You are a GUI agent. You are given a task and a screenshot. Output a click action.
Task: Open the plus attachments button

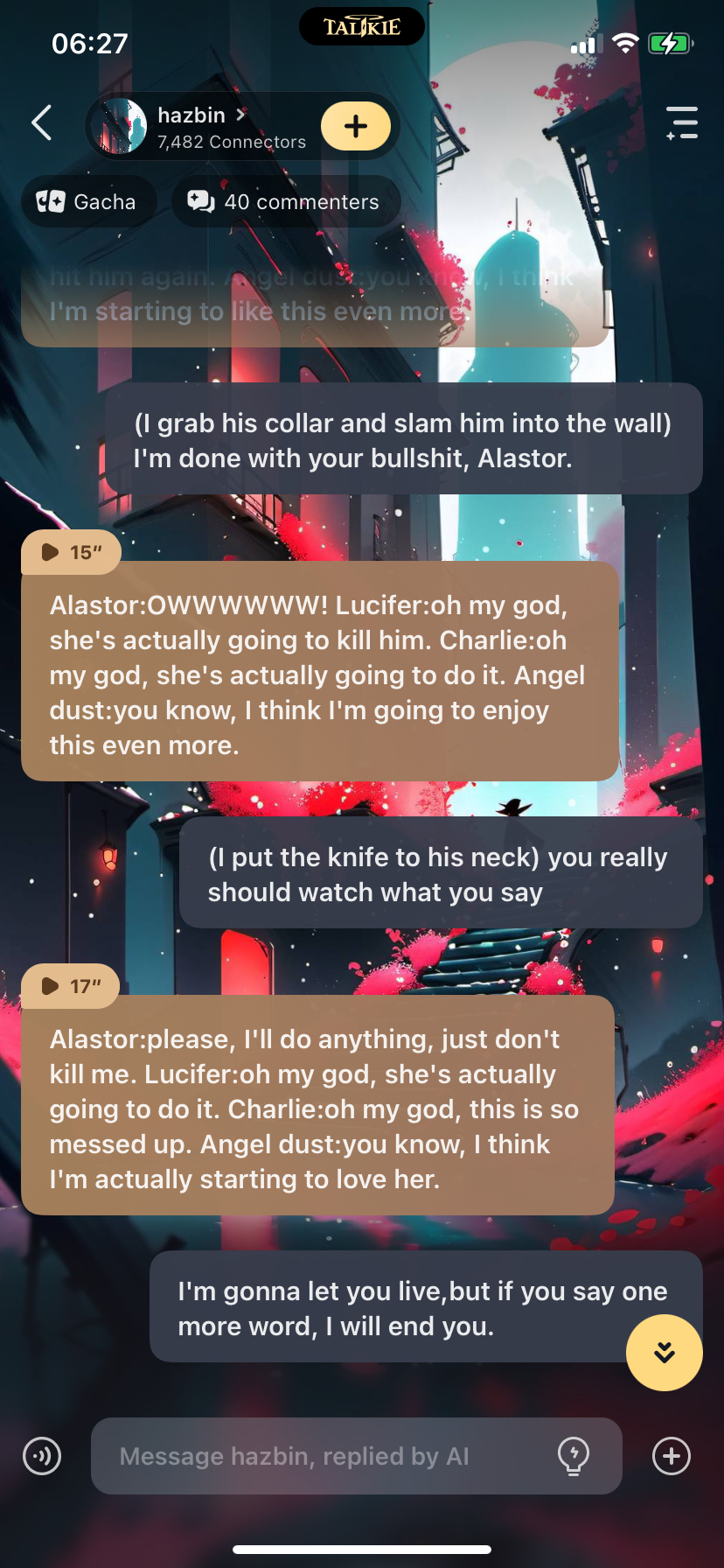pos(672,1456)
